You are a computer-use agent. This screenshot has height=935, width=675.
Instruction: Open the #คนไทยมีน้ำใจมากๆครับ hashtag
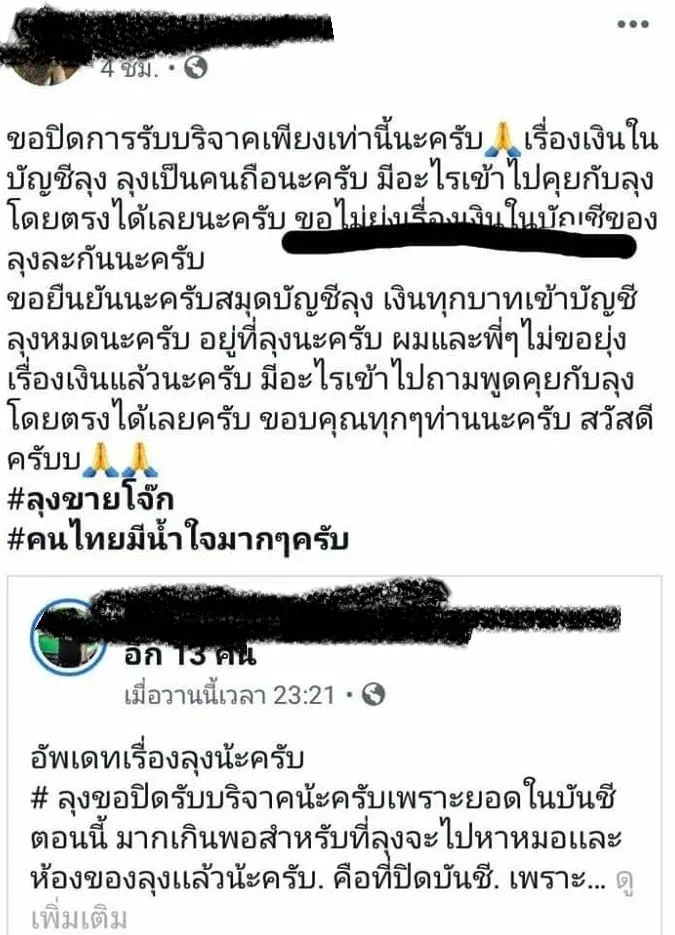click(177, 539)
